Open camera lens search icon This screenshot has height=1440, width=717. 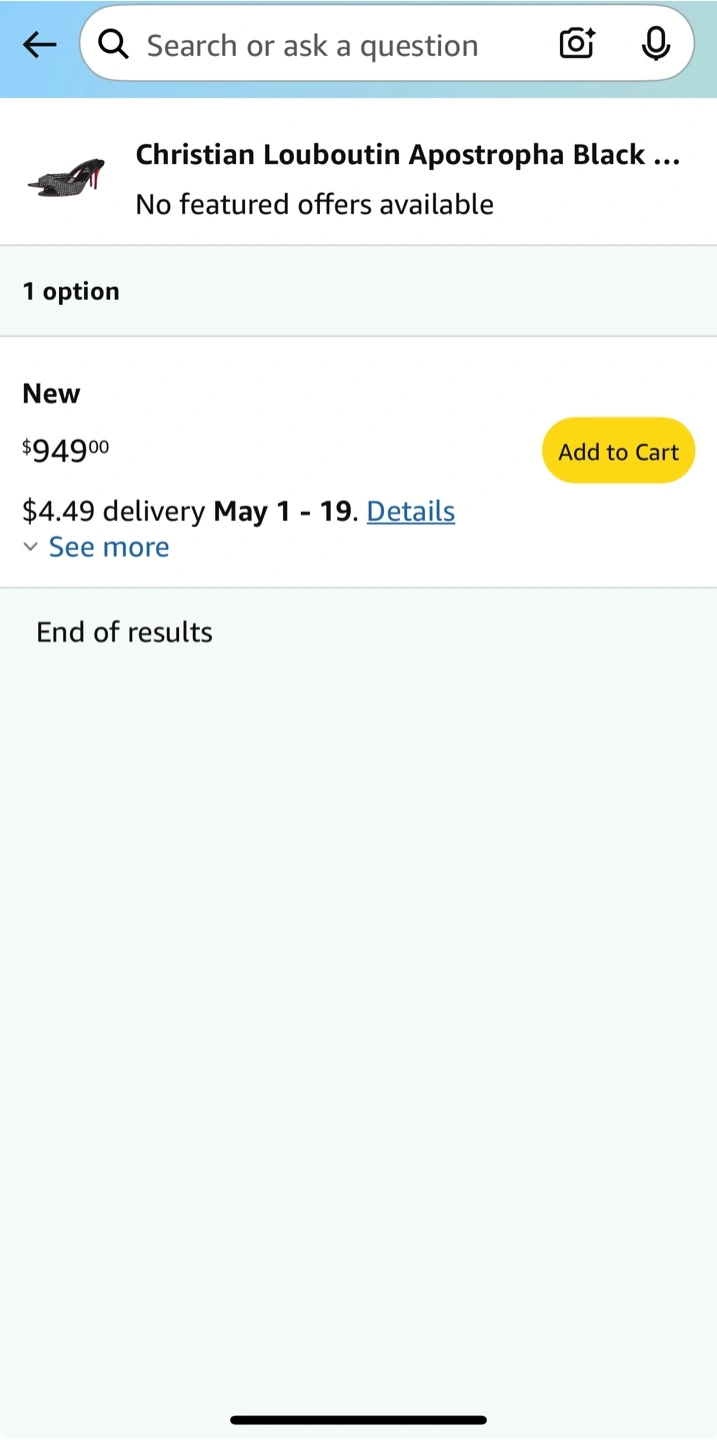click(x=577, y=43)
